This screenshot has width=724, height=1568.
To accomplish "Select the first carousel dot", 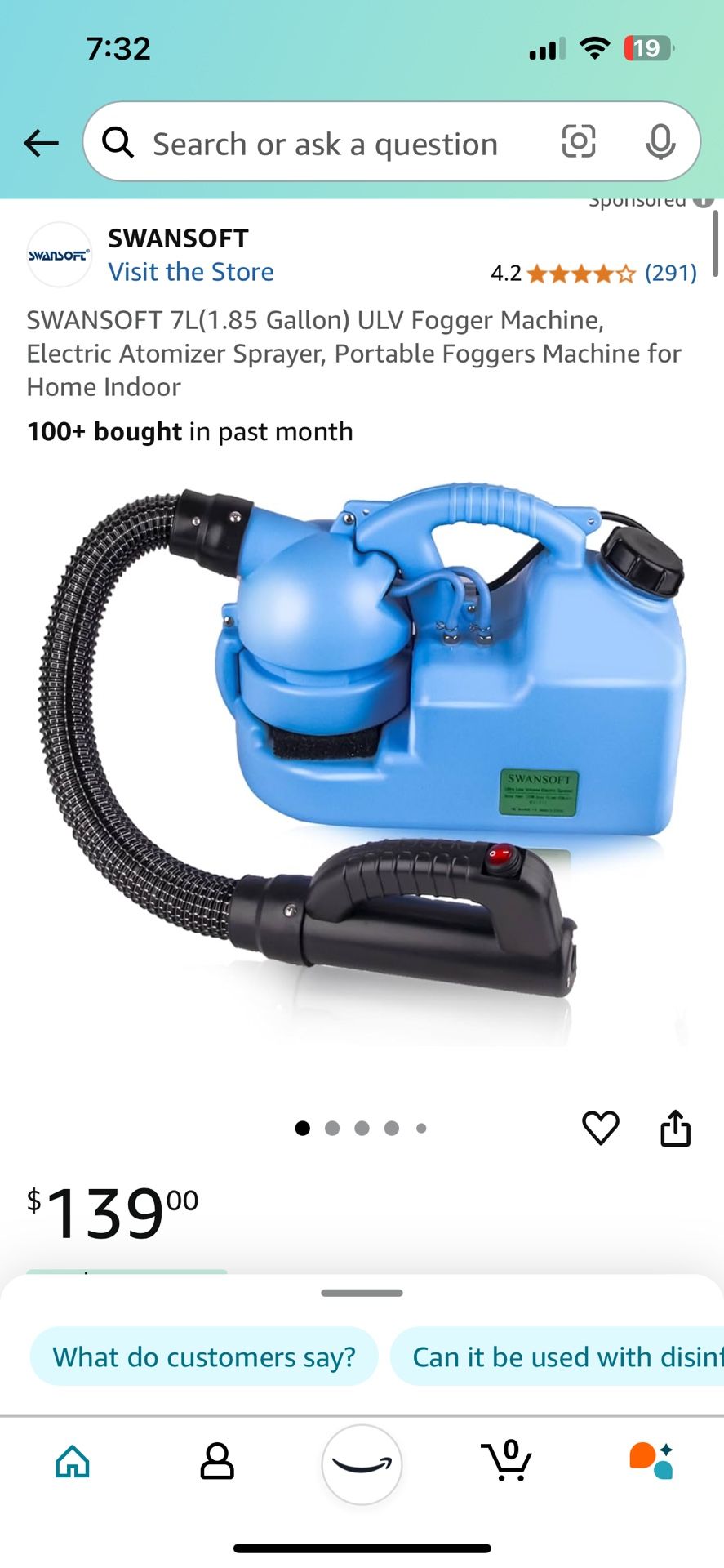I will [303, 1127].
